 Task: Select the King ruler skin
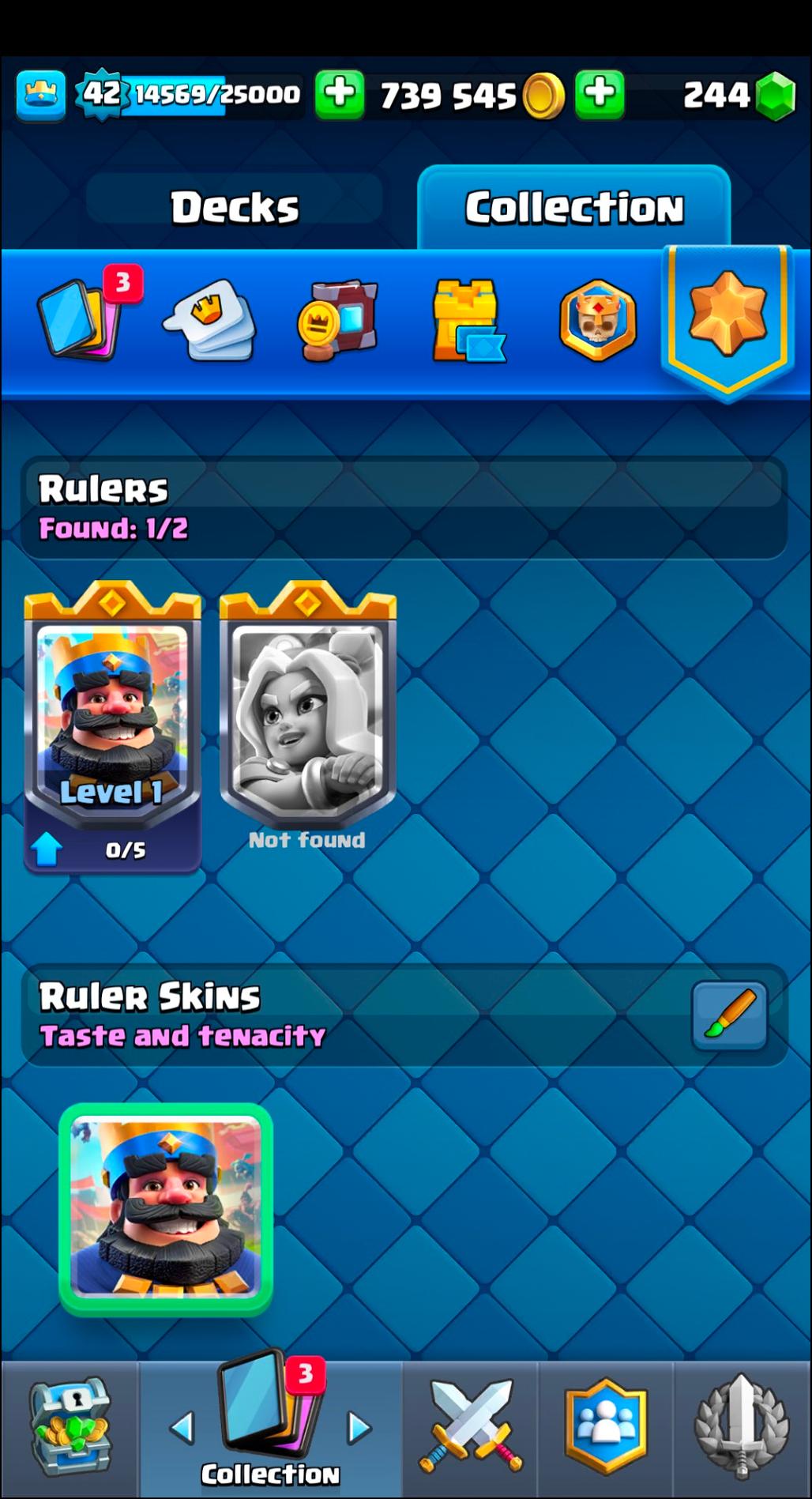point(166,1208)
